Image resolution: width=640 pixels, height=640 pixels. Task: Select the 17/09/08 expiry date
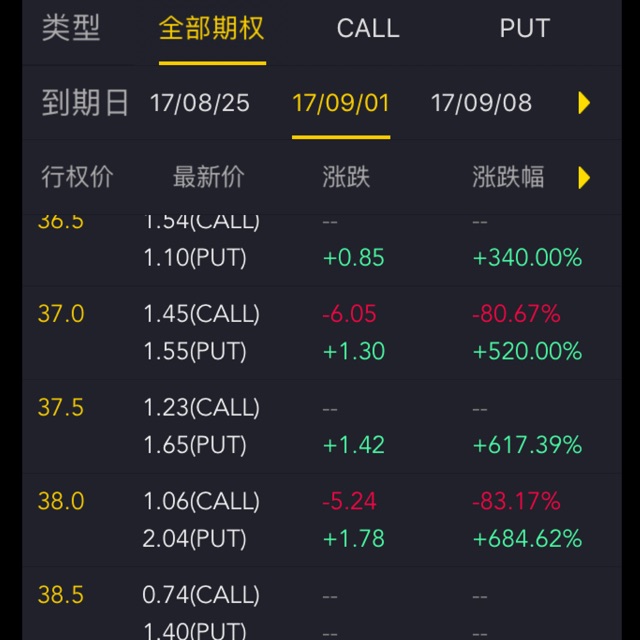tap(481, 103)
